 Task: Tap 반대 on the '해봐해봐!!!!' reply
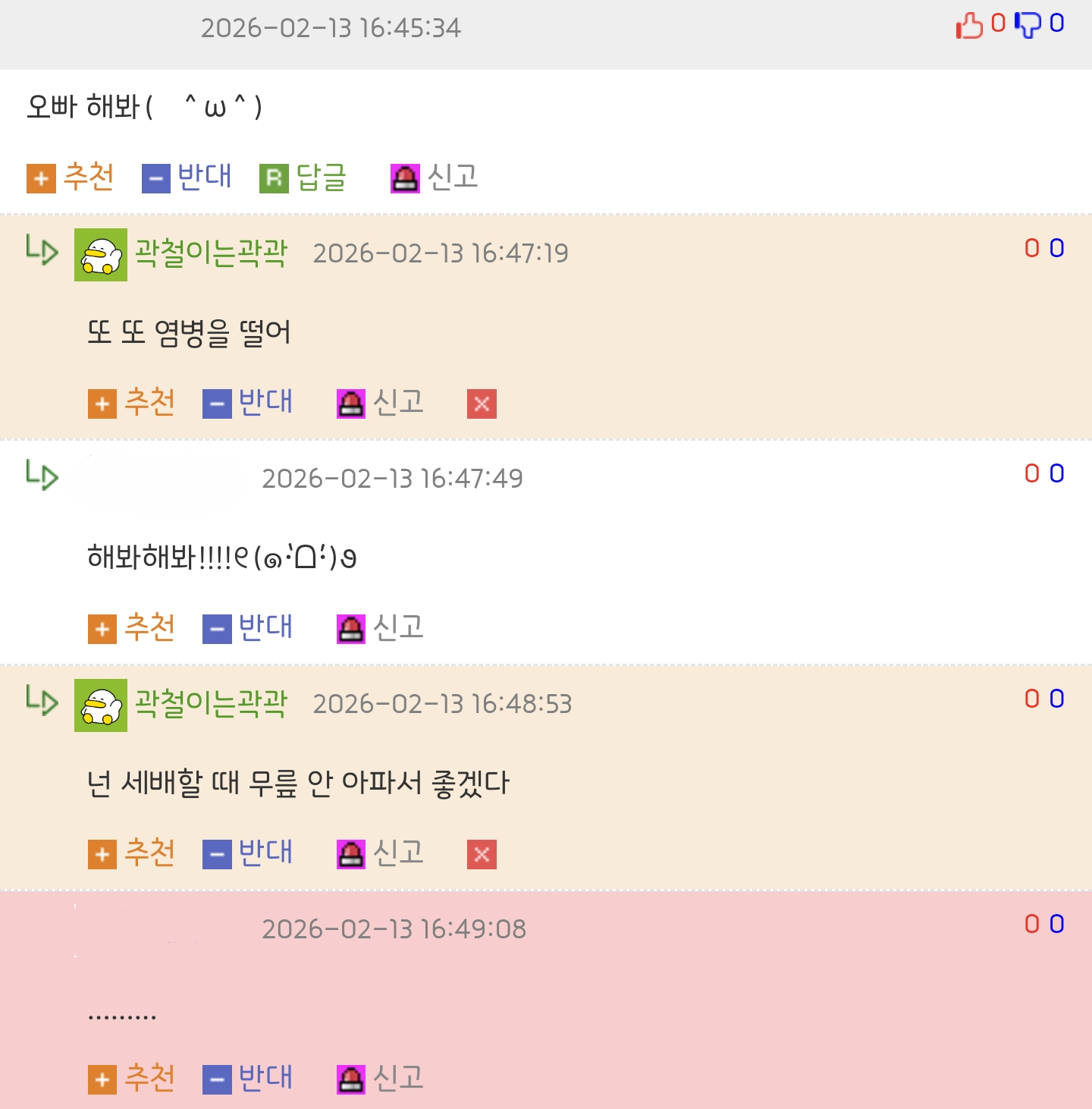pos(248,628)
